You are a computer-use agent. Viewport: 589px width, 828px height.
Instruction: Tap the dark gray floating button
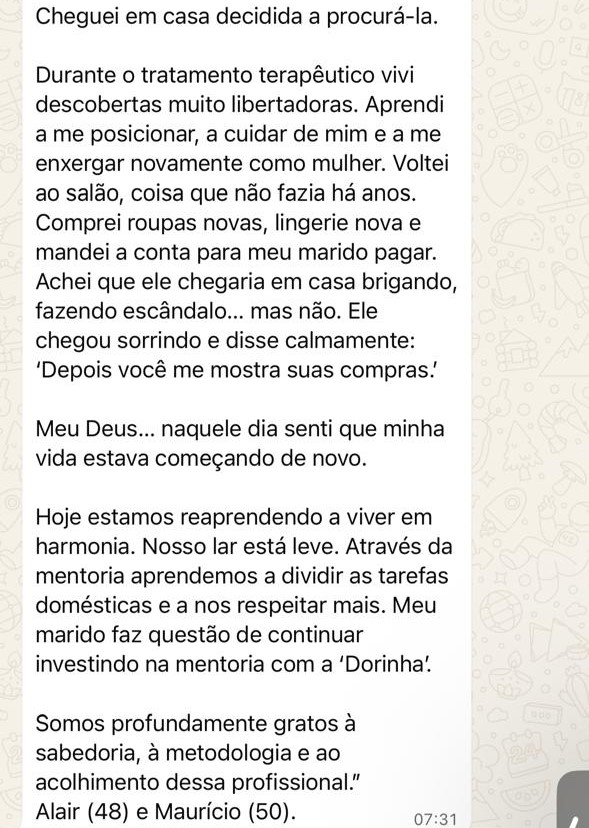click(574, 799)
